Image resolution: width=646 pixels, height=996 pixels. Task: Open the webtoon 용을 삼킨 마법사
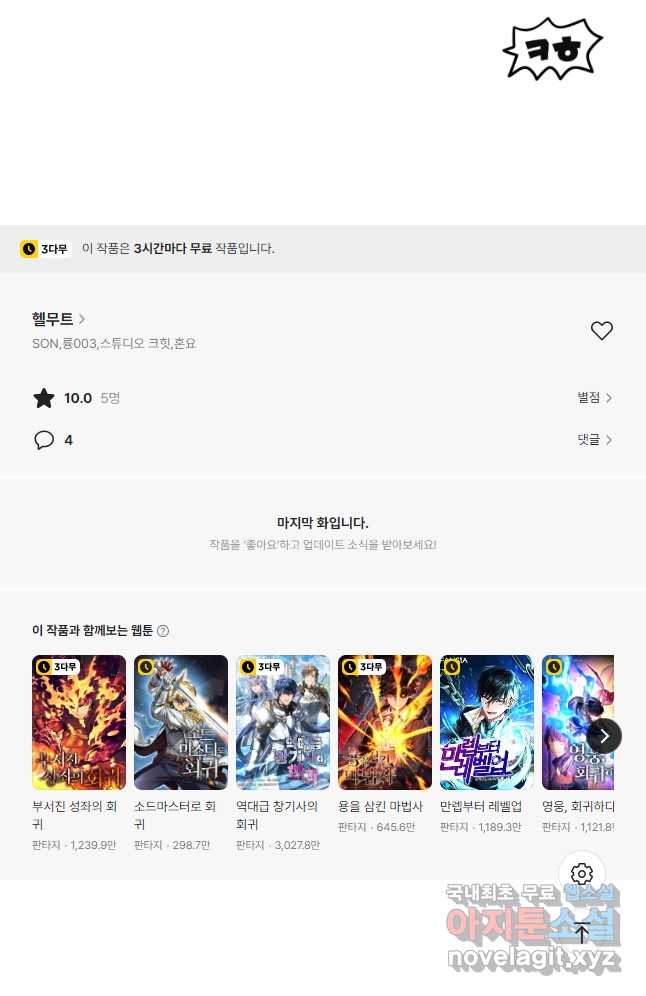(x=385, y=722)
